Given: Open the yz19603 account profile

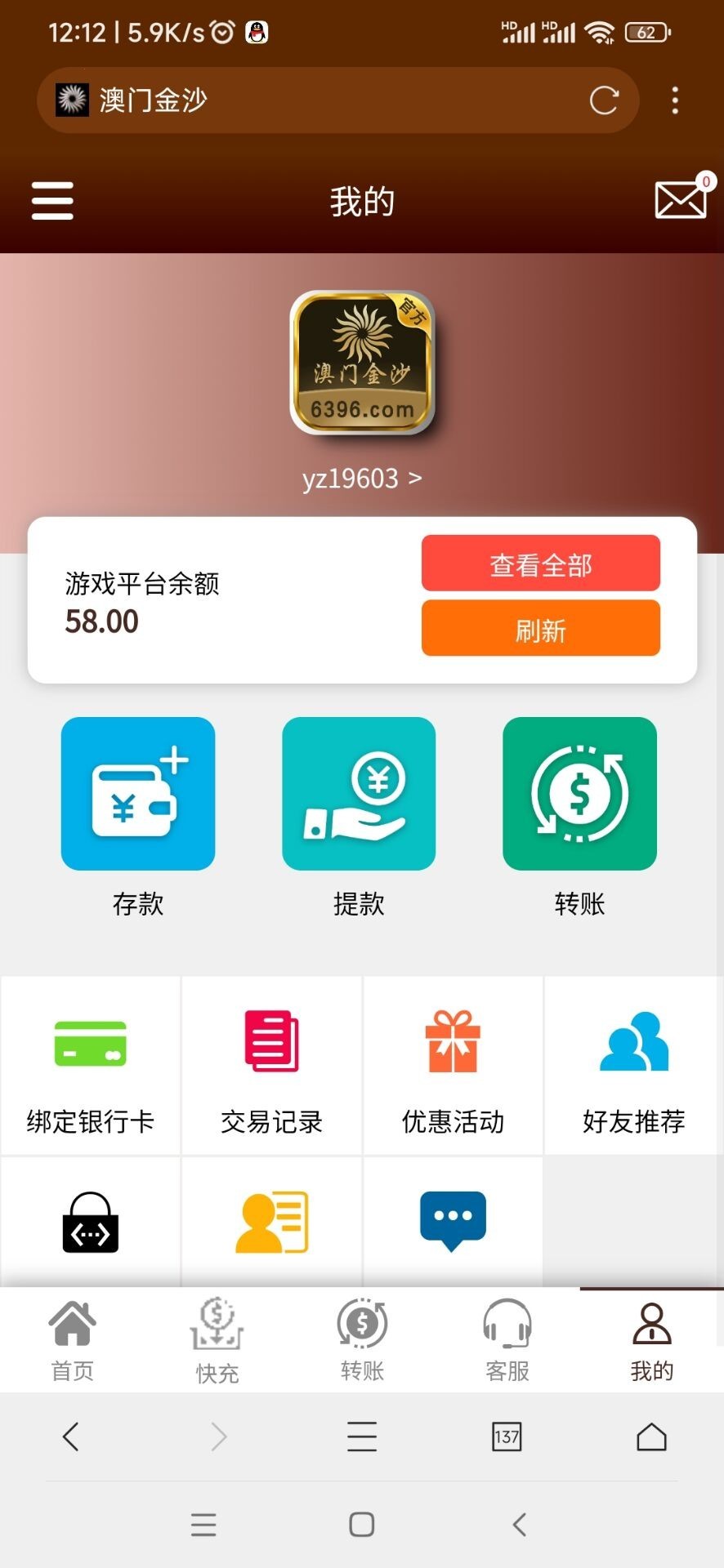Looking at the screenshot, I should (x=361, y=479).
